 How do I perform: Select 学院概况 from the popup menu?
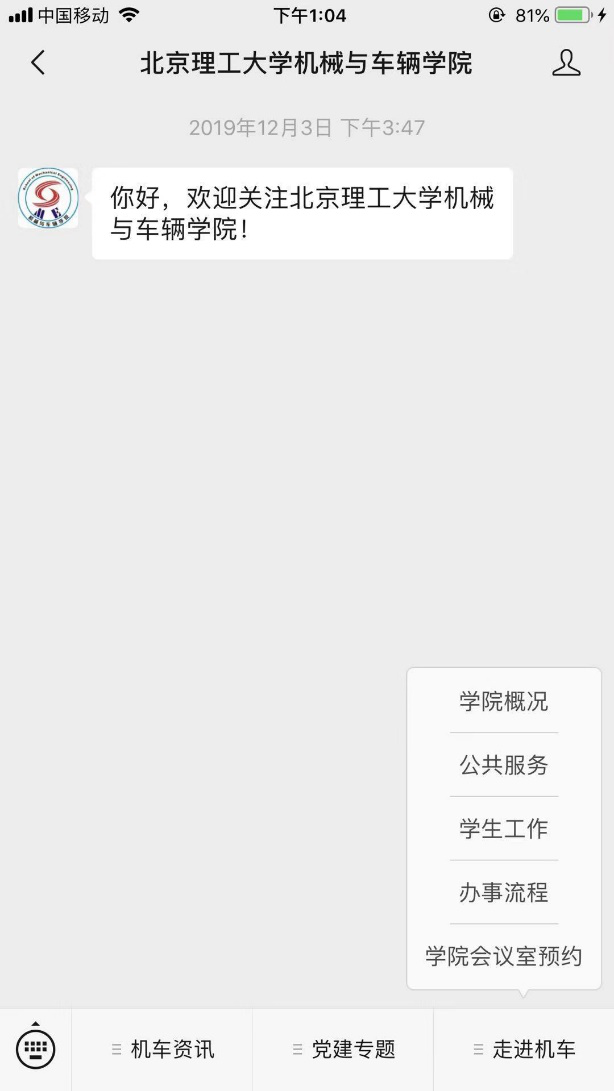click(504, 701)
